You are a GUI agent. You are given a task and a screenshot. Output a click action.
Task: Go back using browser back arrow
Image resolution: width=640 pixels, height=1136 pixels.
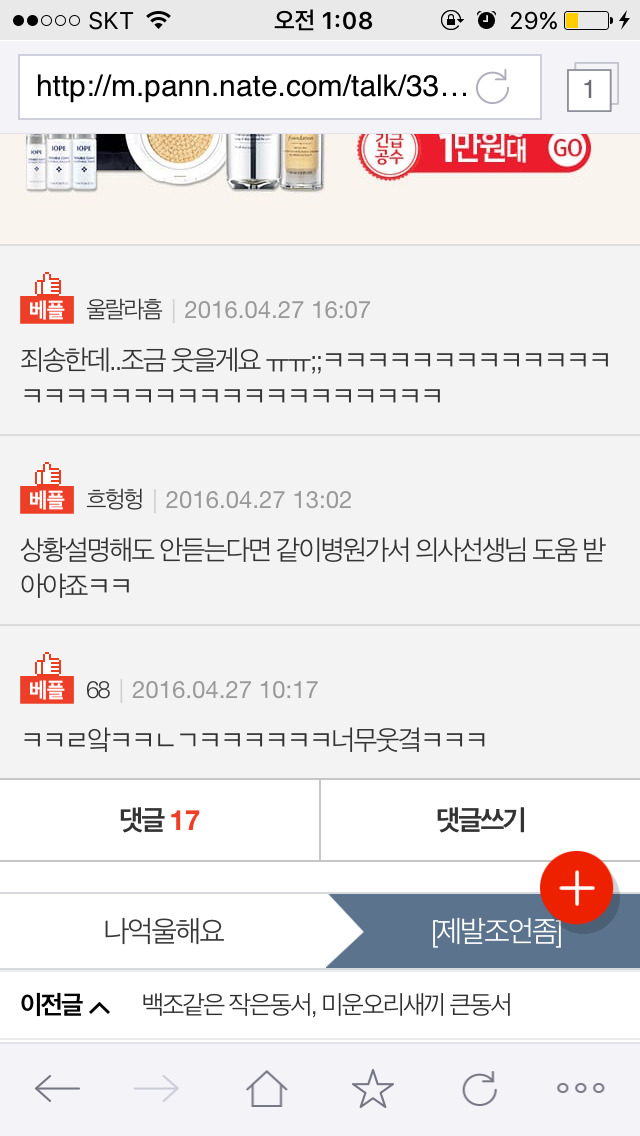[57, 1088]
